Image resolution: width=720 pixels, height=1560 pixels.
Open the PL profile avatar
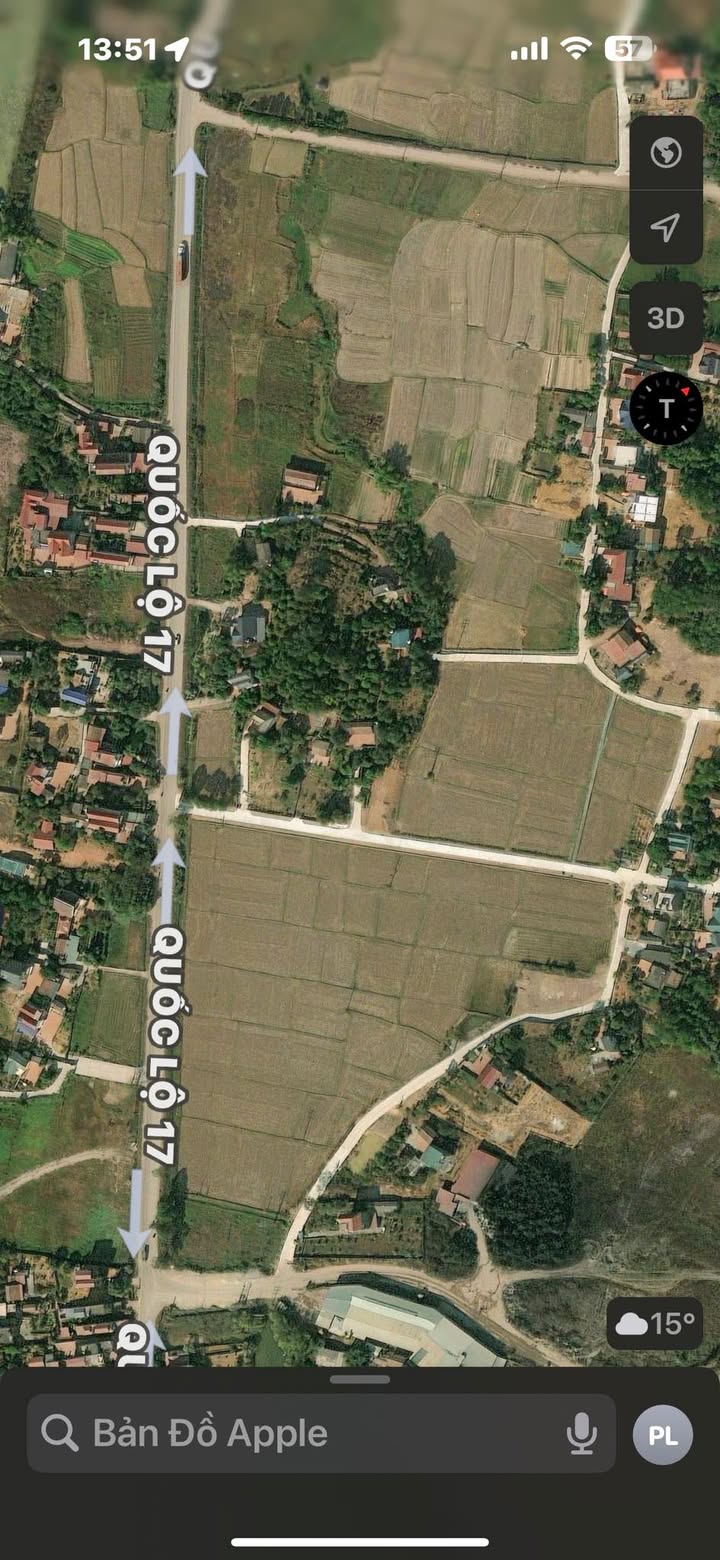tap(663, 1435)
